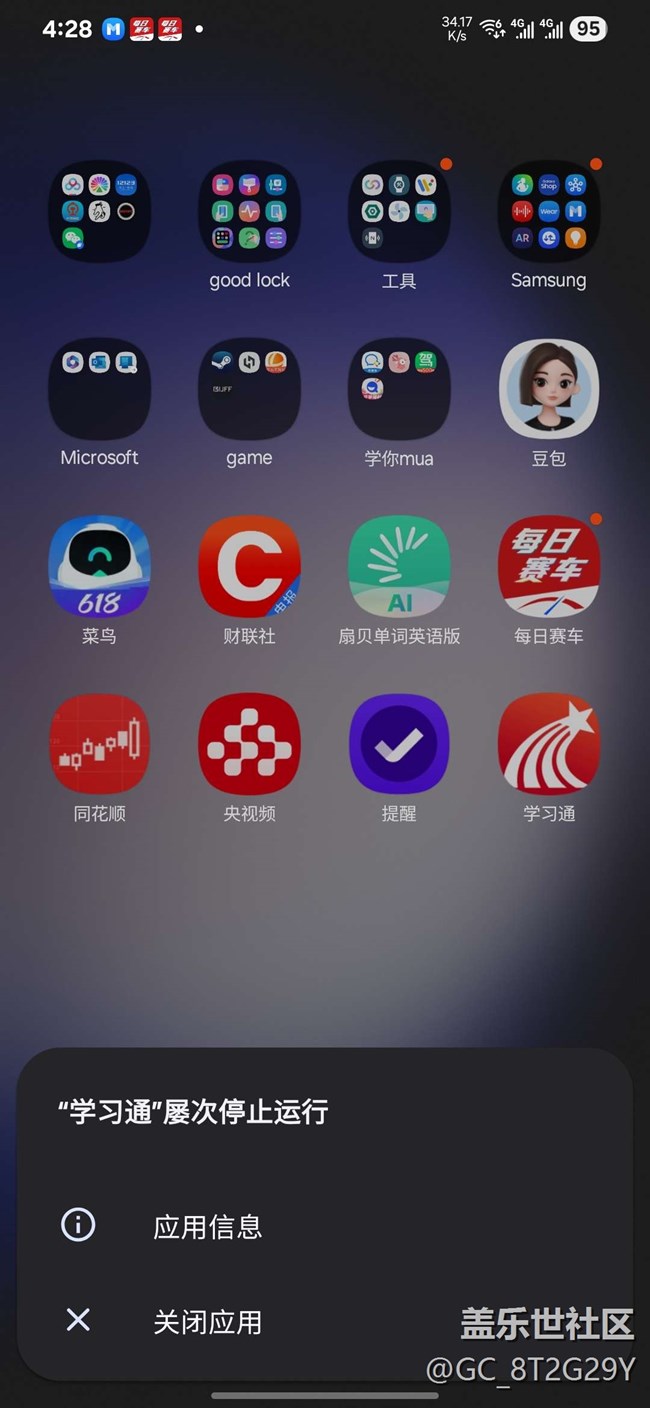Launch the 每日赛车 app
Image resolution: width=650 pixels, height=1408 pixels.
[x=549, y=567]
